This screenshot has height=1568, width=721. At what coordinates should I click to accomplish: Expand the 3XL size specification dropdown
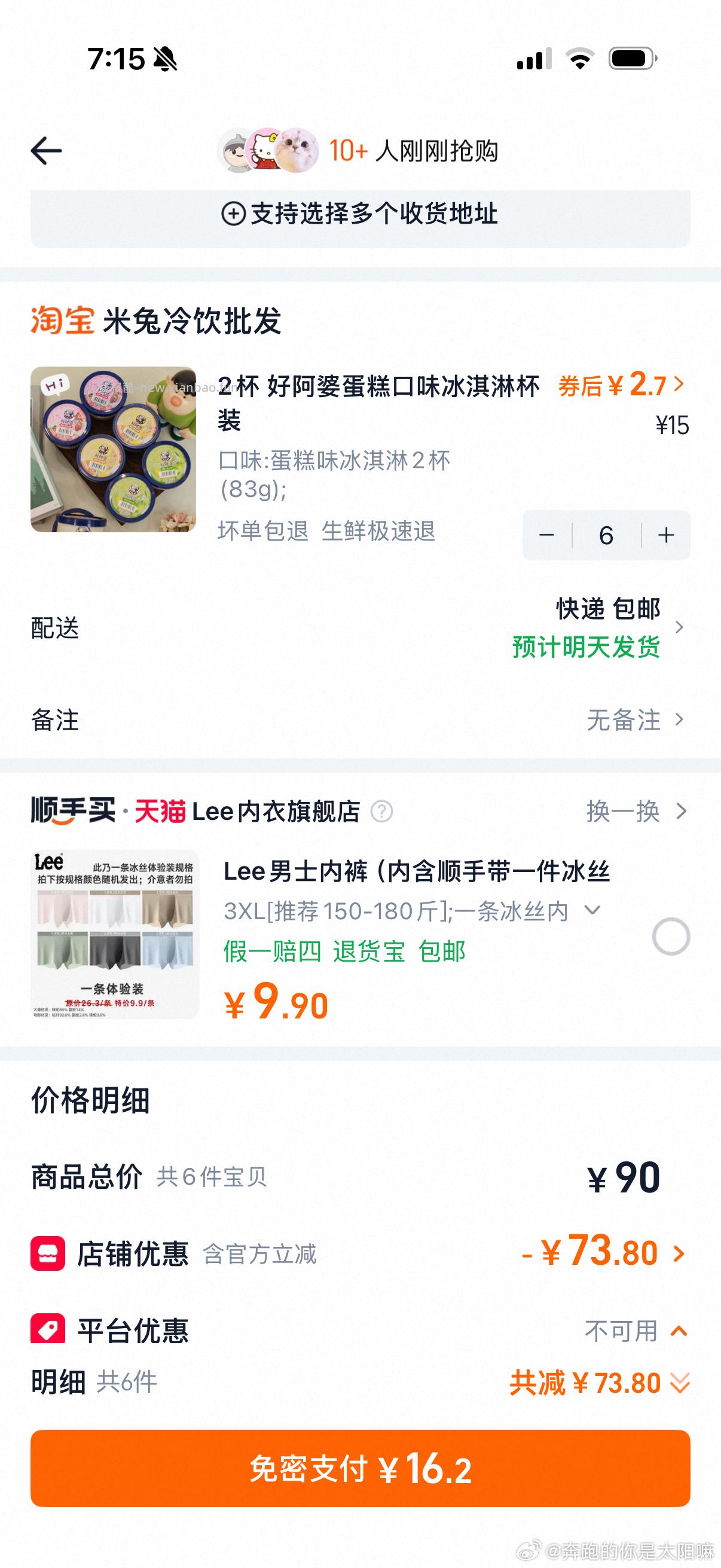593,911
